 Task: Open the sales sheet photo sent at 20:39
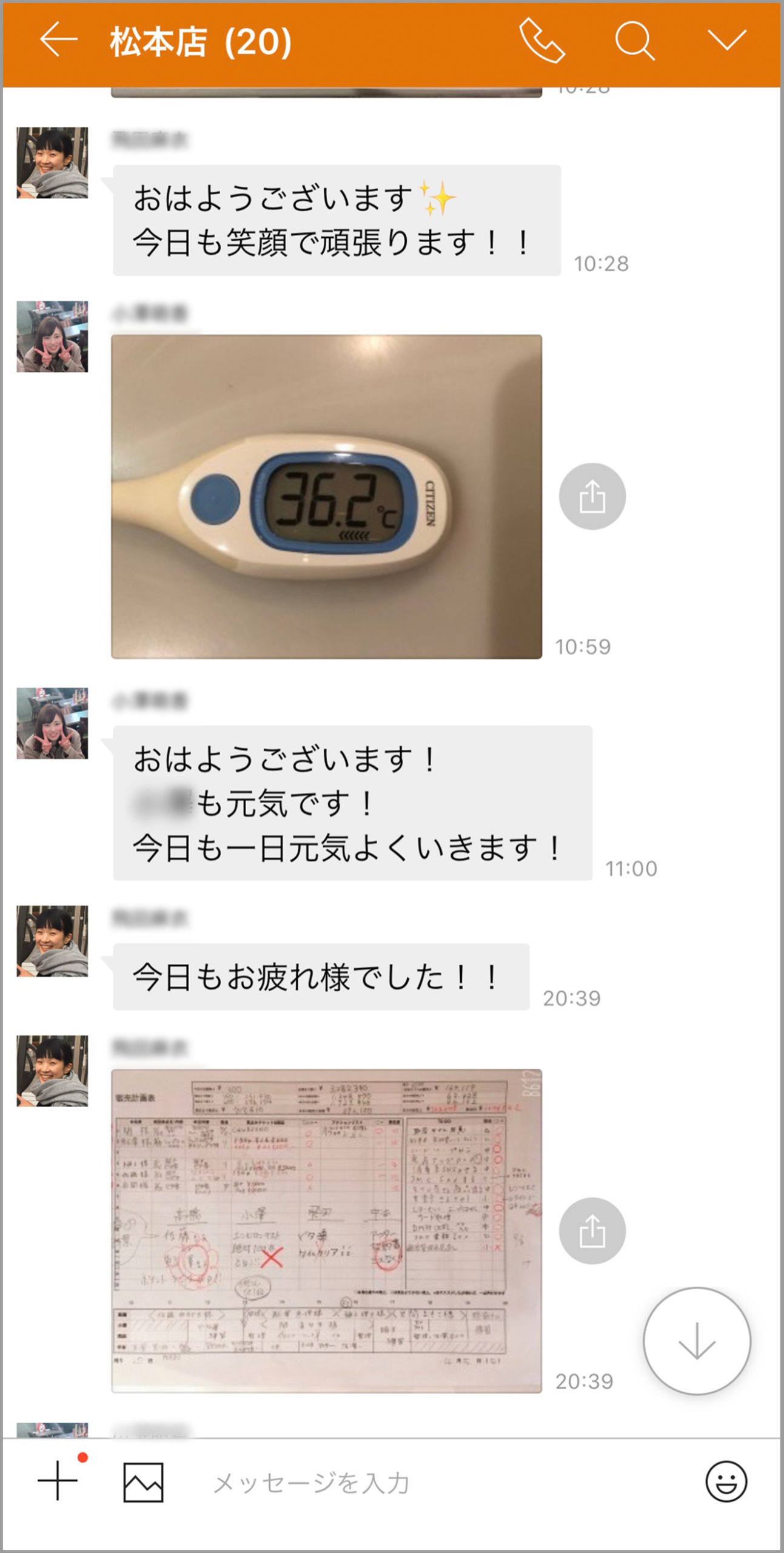(326, 1231)
